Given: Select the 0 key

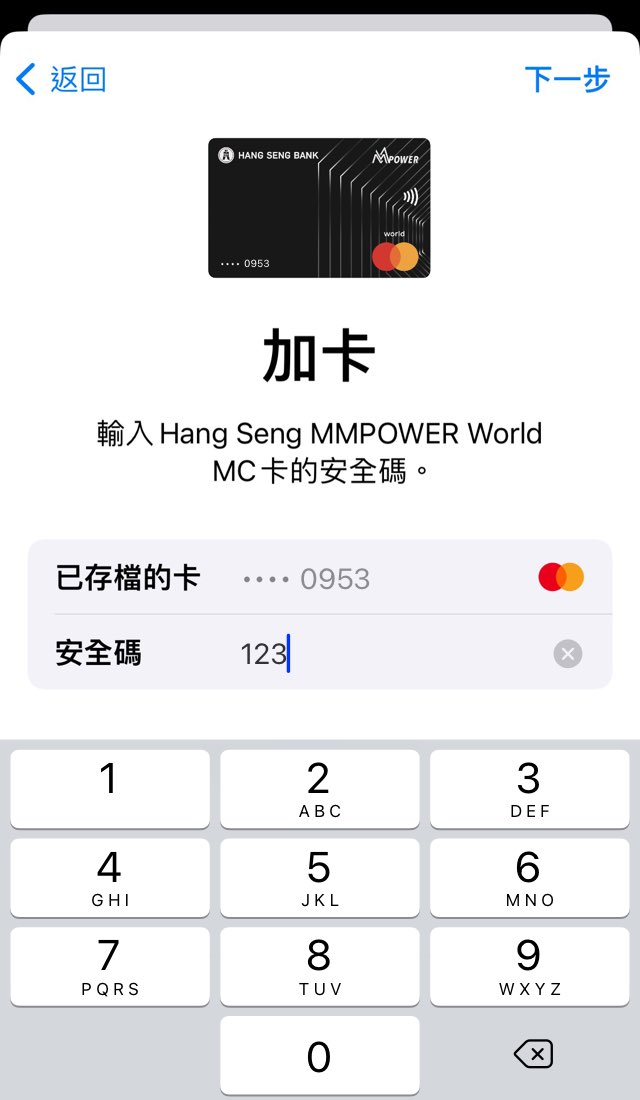Looking at the screenshot, I should (x=319, y=1055).
